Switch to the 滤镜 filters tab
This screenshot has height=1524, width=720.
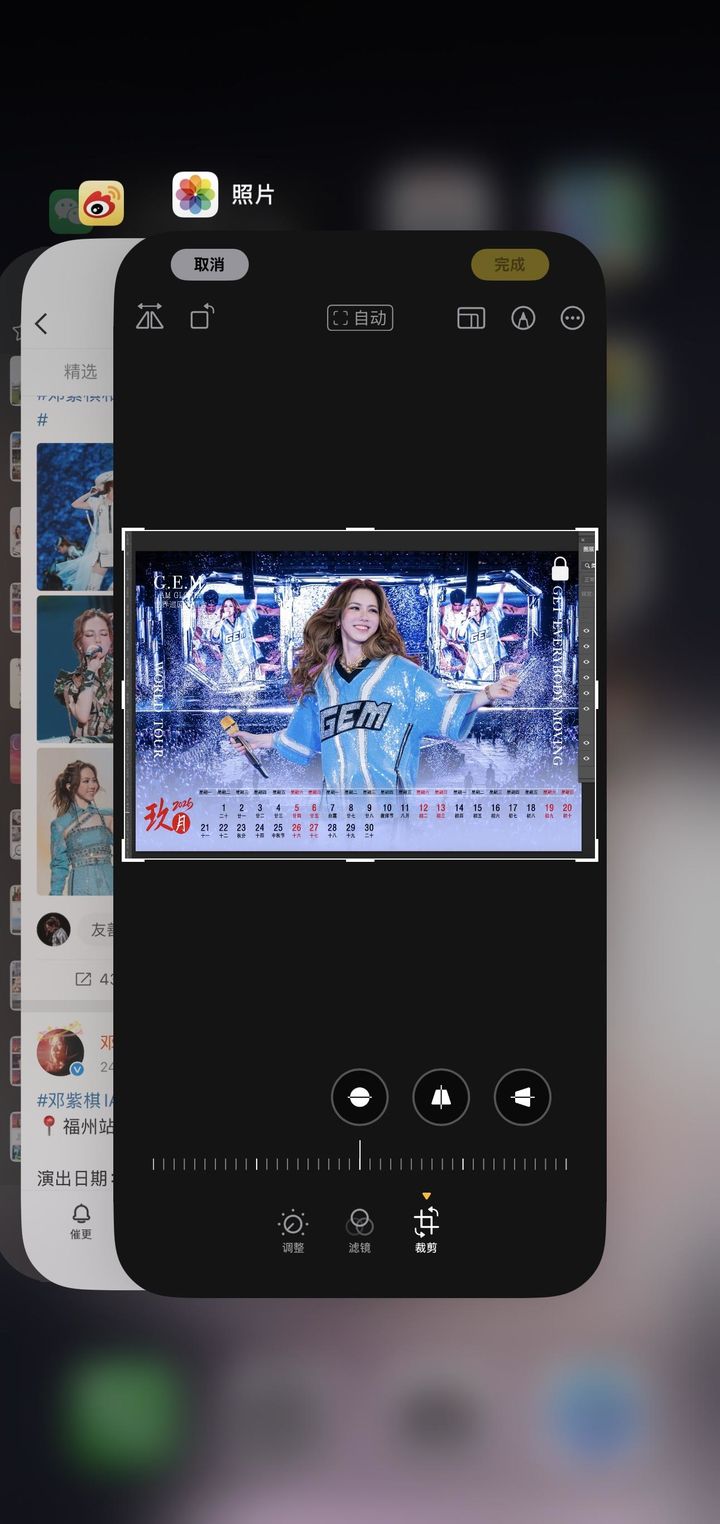[360, 1231]
